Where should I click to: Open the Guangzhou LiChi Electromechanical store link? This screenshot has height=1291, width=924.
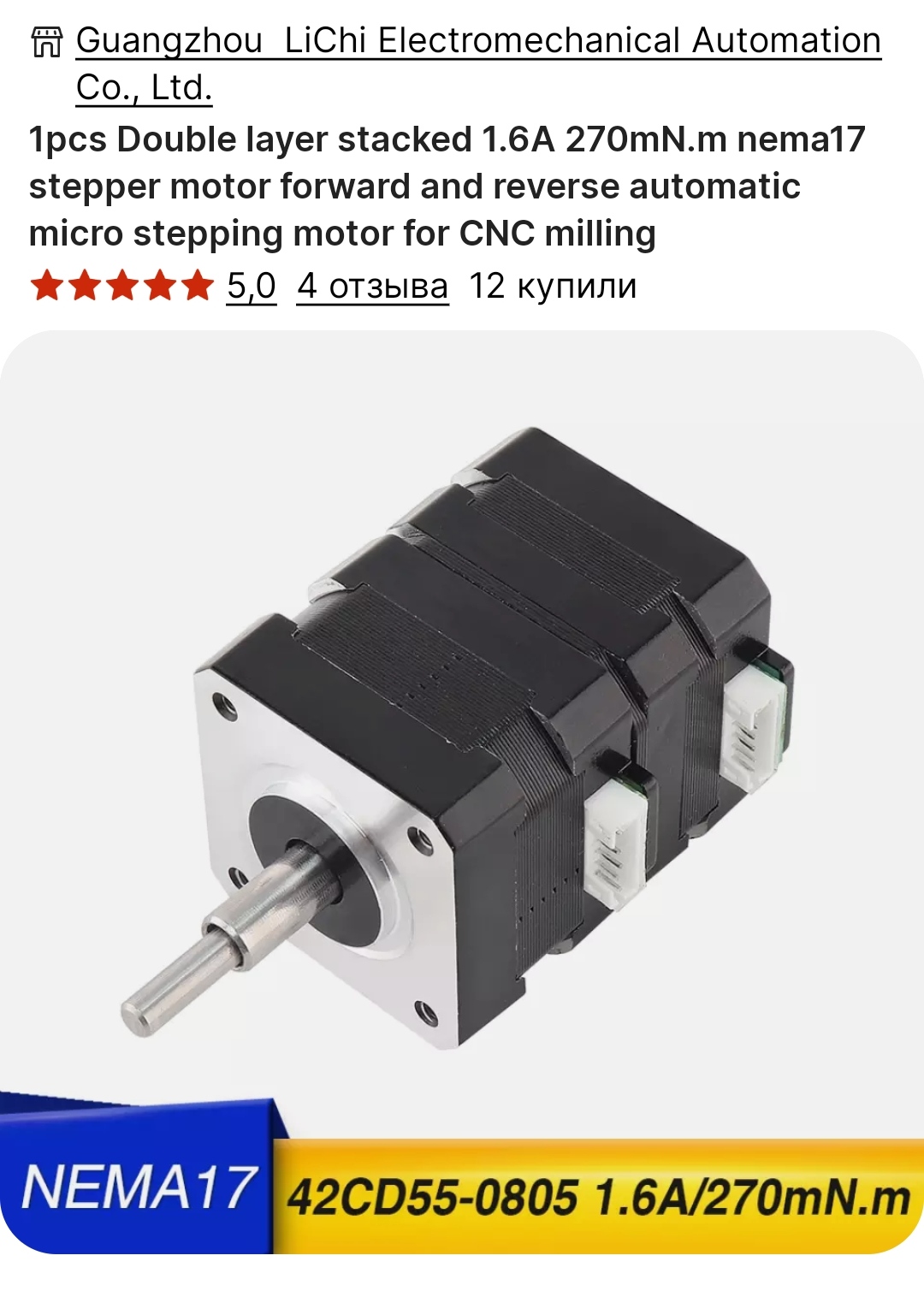(477, 43)
